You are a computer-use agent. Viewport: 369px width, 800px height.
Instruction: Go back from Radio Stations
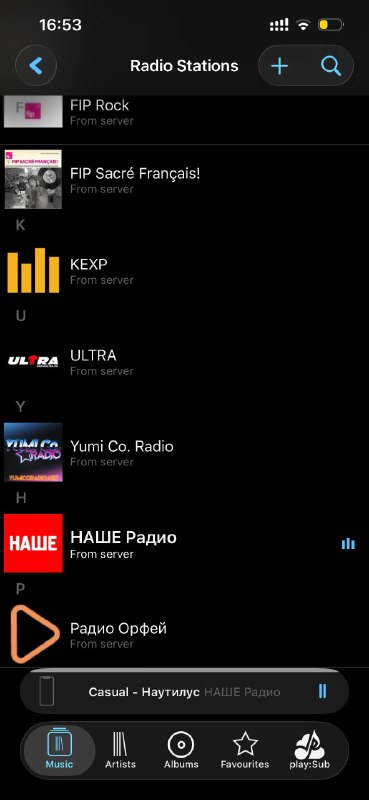tap(36, 66)
